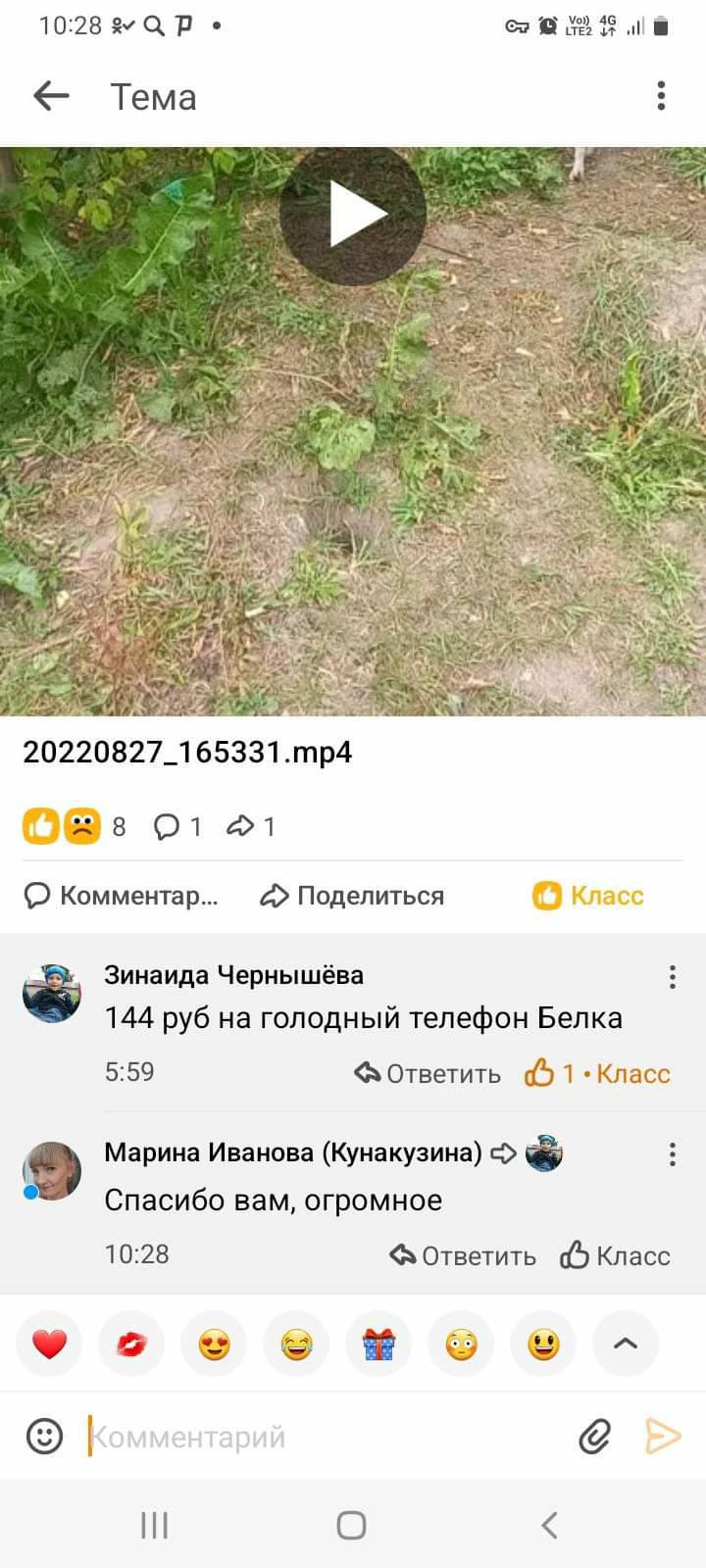706x1568 pixels.
Task: Play the 20220827_165331.mp4 video
Action: click(353, 213)
